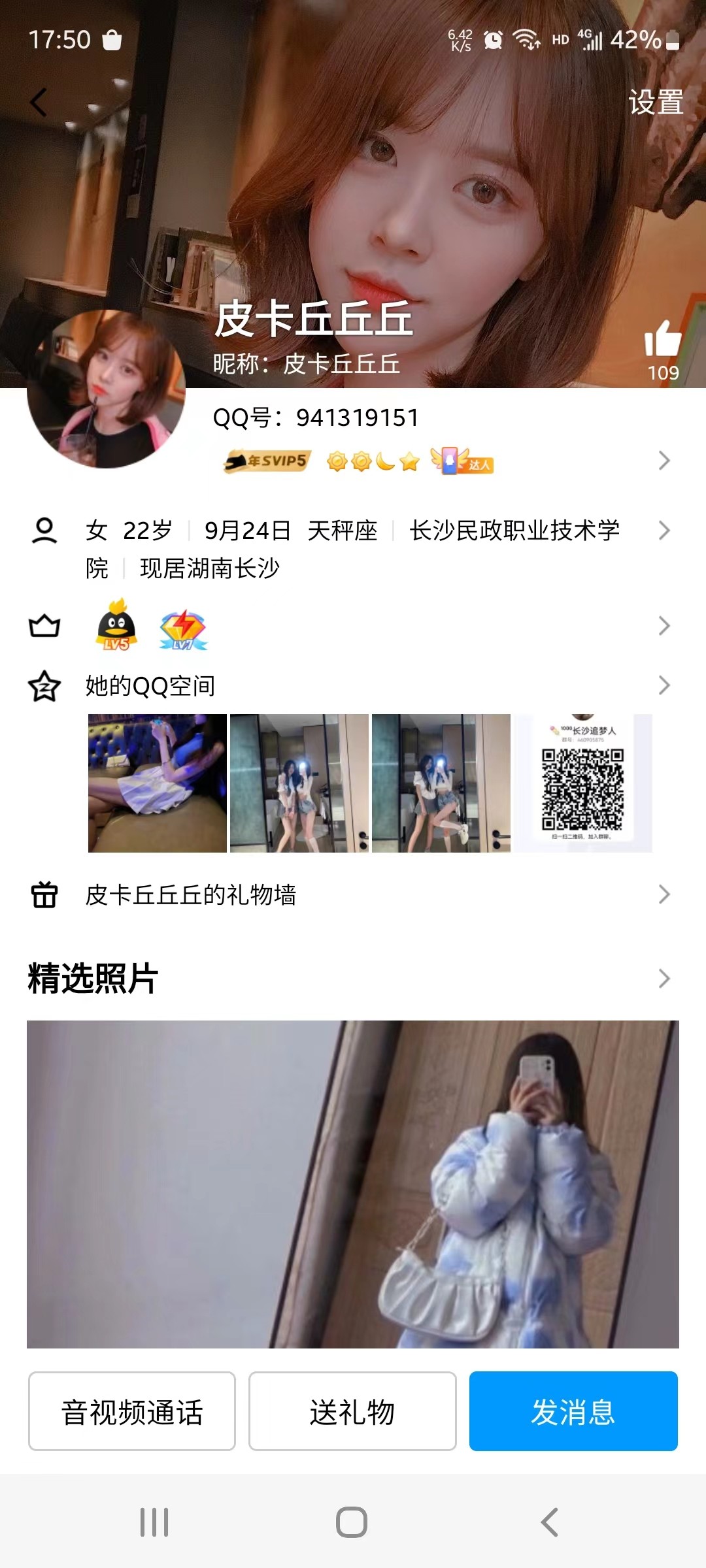Like this profile with the thumbs-up
The width and height of the screenshot is (706, 1568).
tap(662, 340)
